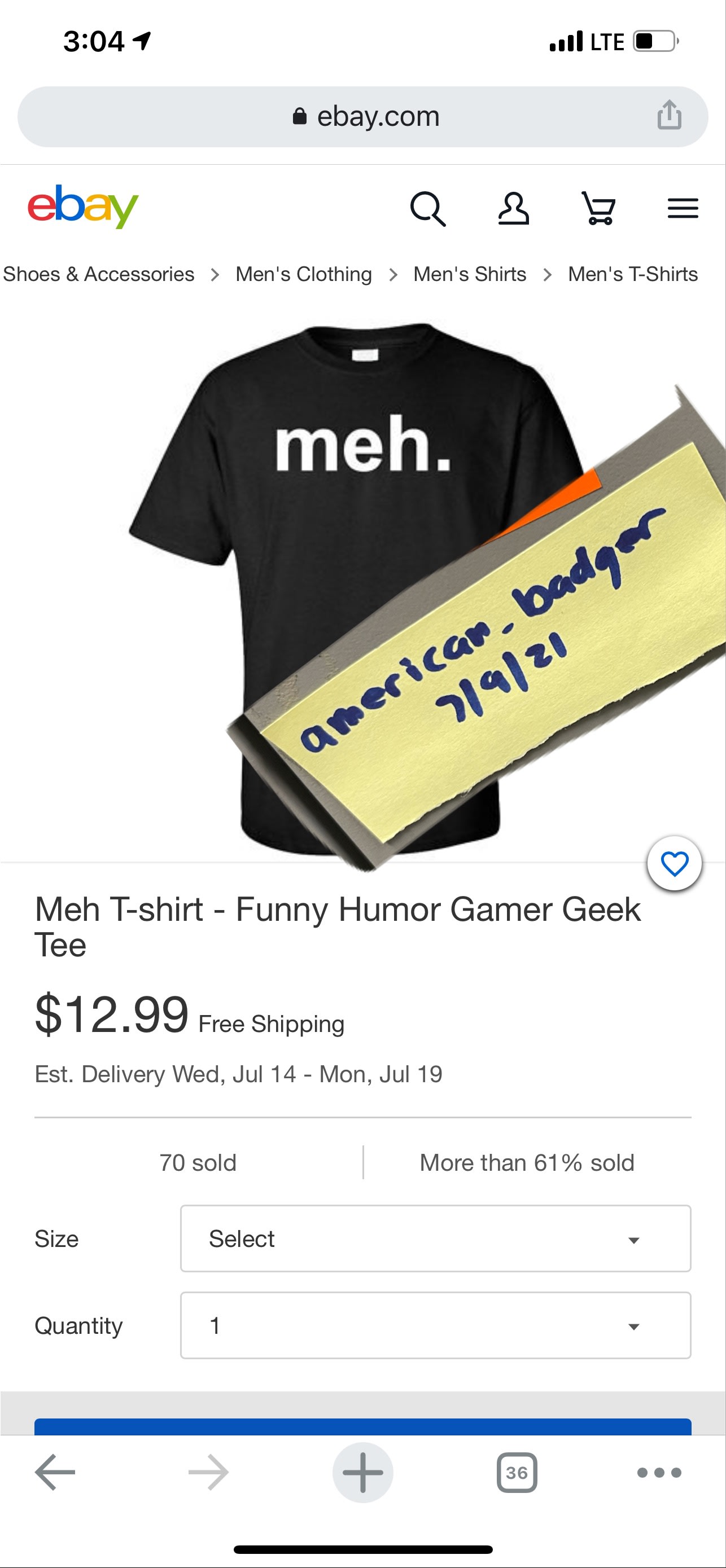The height and width of the screenshot is (1568, 726).
Task: Add the Meh T-shirt to watchlist
Action: [674, 864]
